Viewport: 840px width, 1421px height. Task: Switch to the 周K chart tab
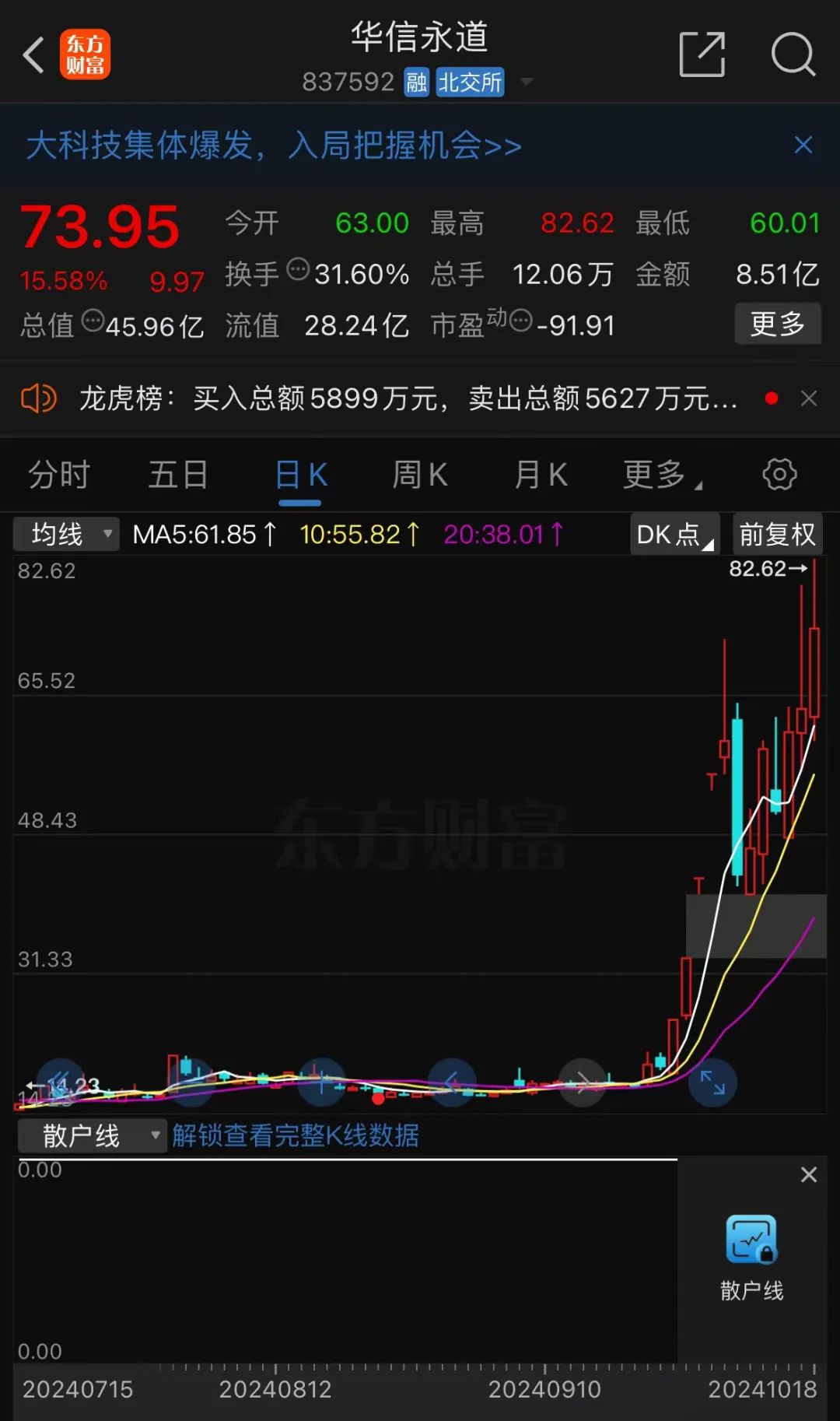(420, 475)
